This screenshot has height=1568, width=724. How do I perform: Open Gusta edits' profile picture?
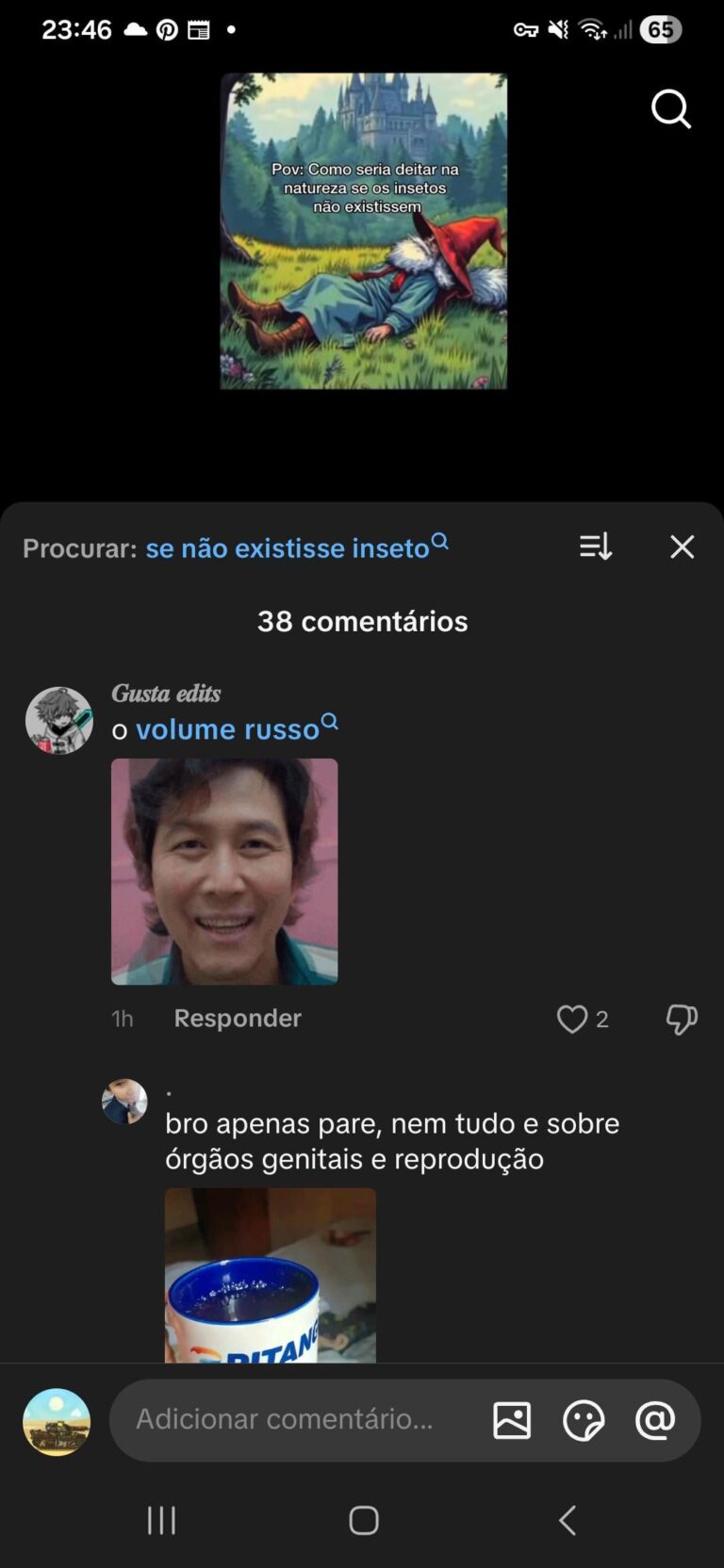point(58,720)
